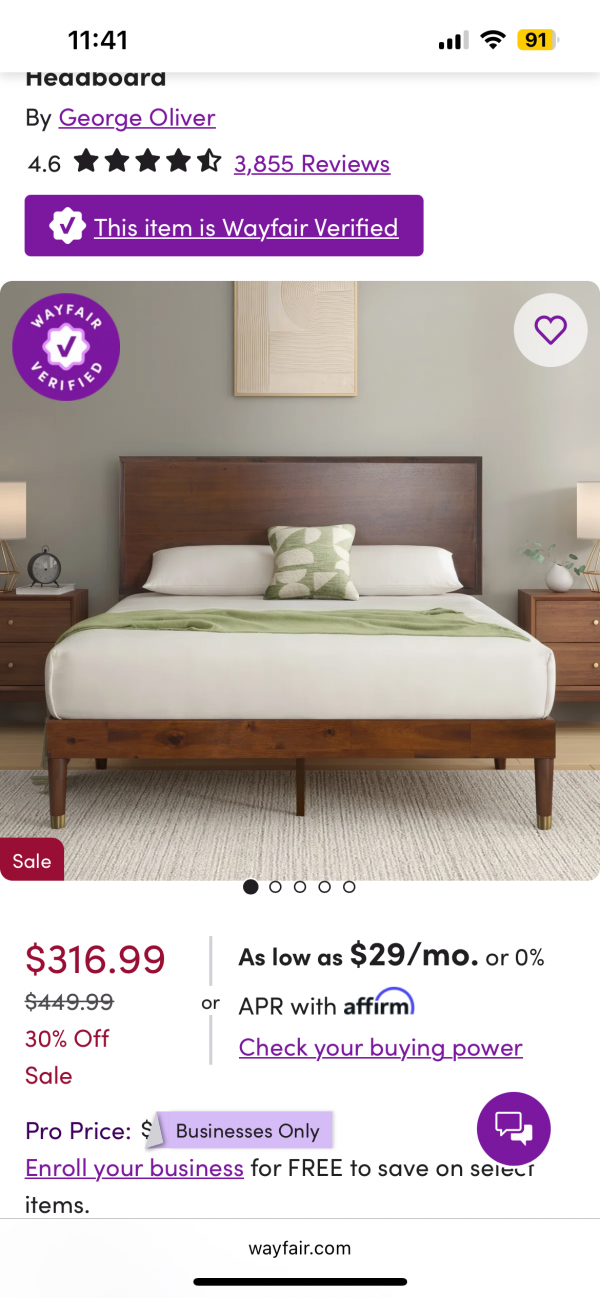Tap the Wayfair Verified banner button

click(224, 226)
